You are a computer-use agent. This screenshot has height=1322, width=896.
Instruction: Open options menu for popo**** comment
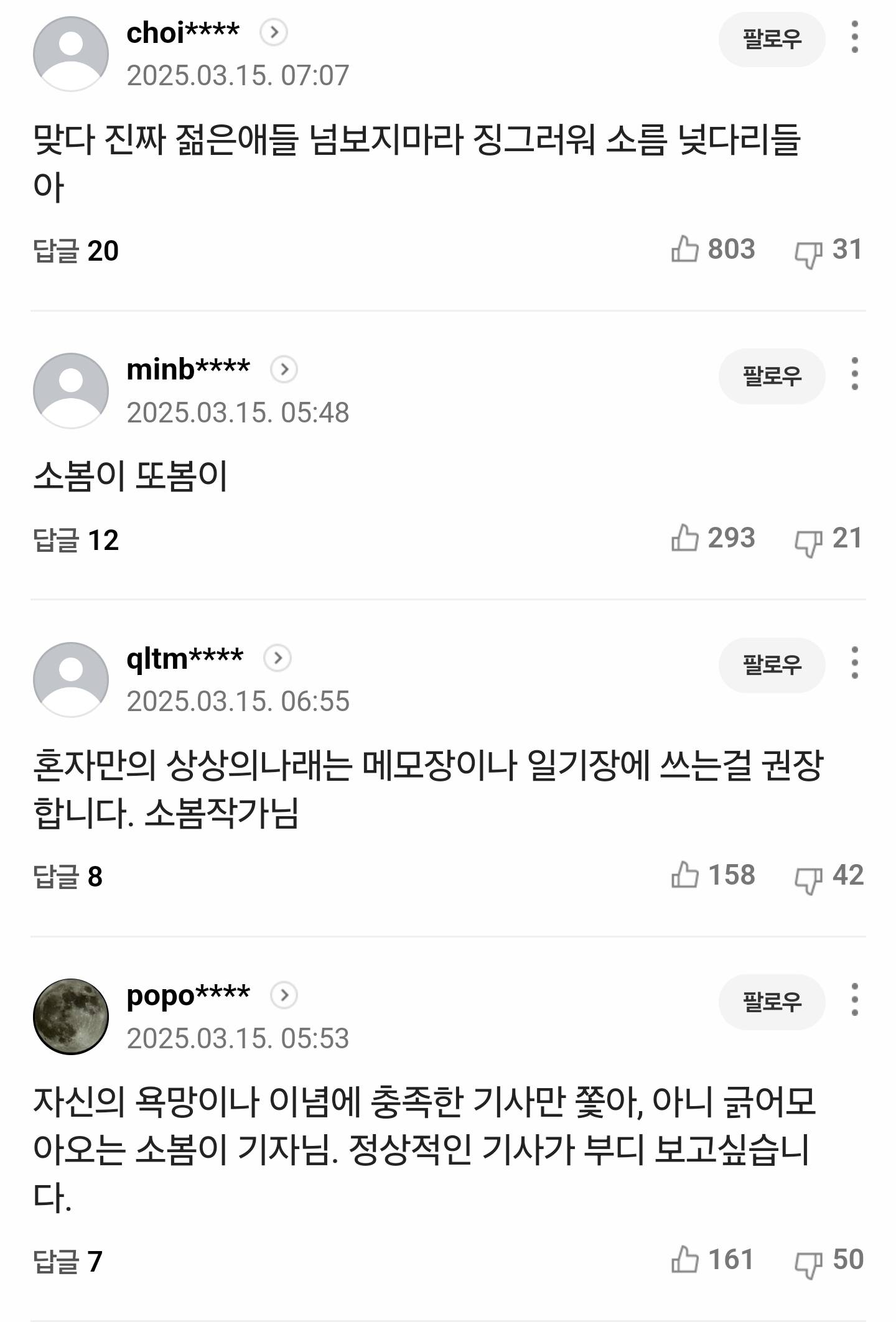[855, 1000]
